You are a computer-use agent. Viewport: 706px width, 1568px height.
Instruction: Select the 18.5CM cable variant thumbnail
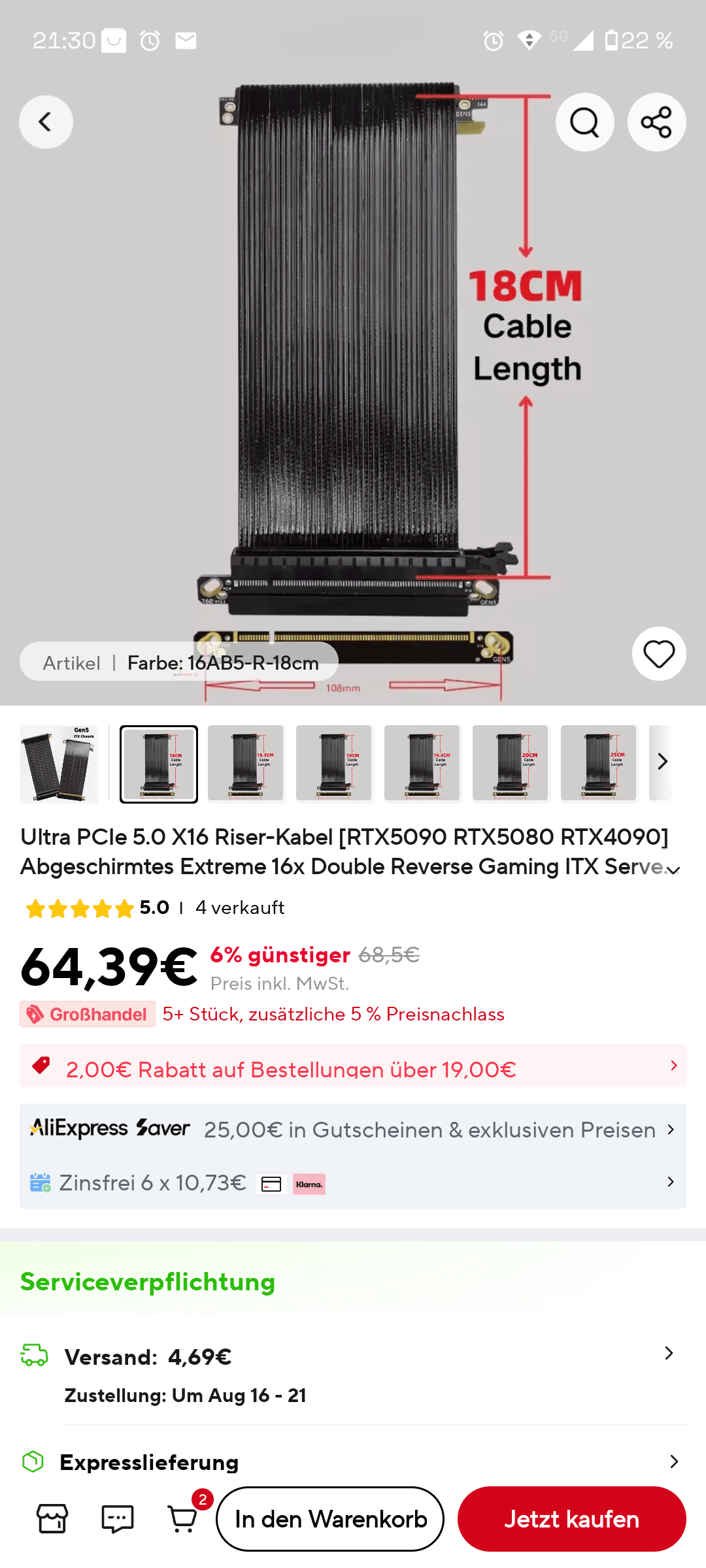click(x=246, y=763)
